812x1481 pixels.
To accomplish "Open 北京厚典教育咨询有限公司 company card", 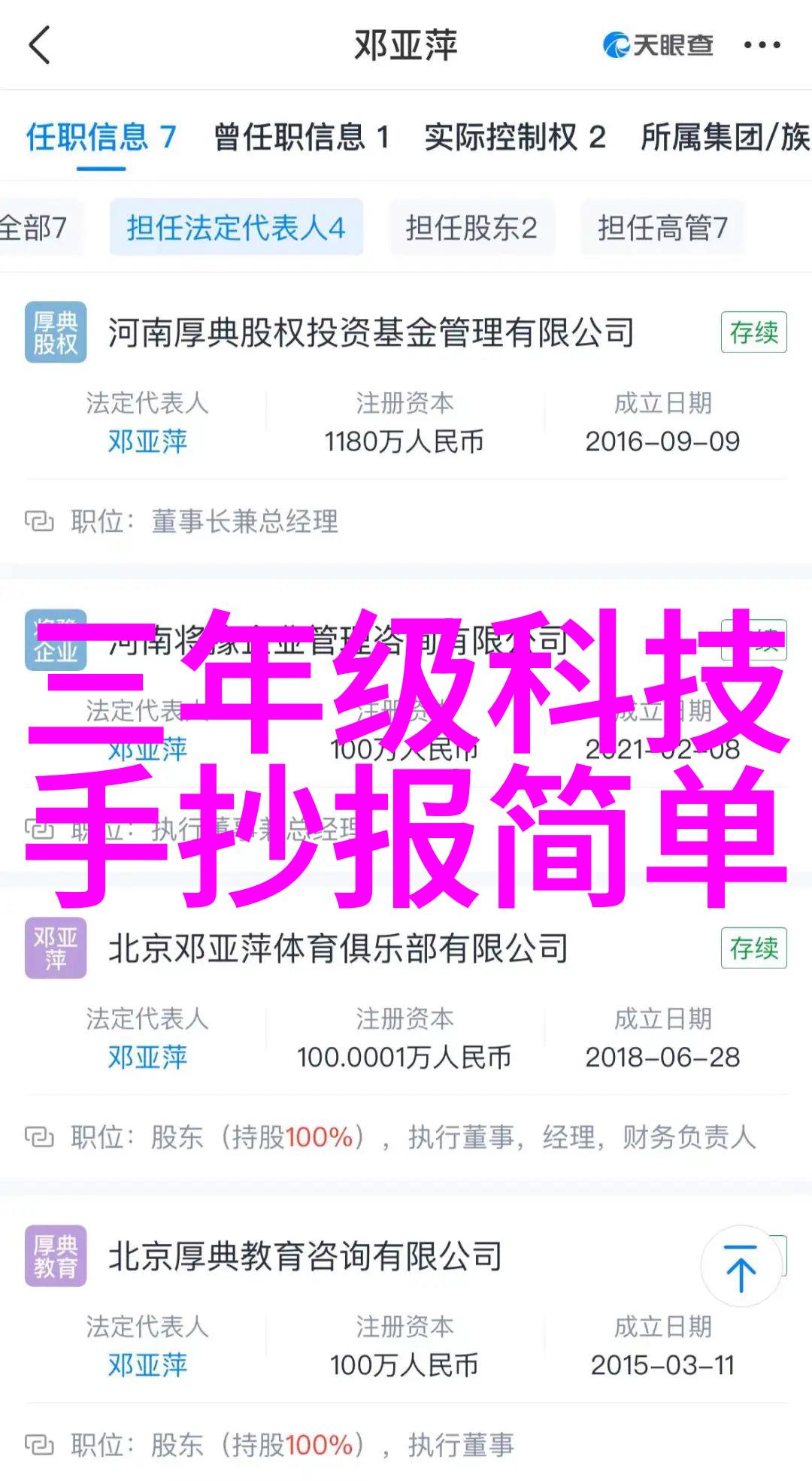I will (304, 1256).
